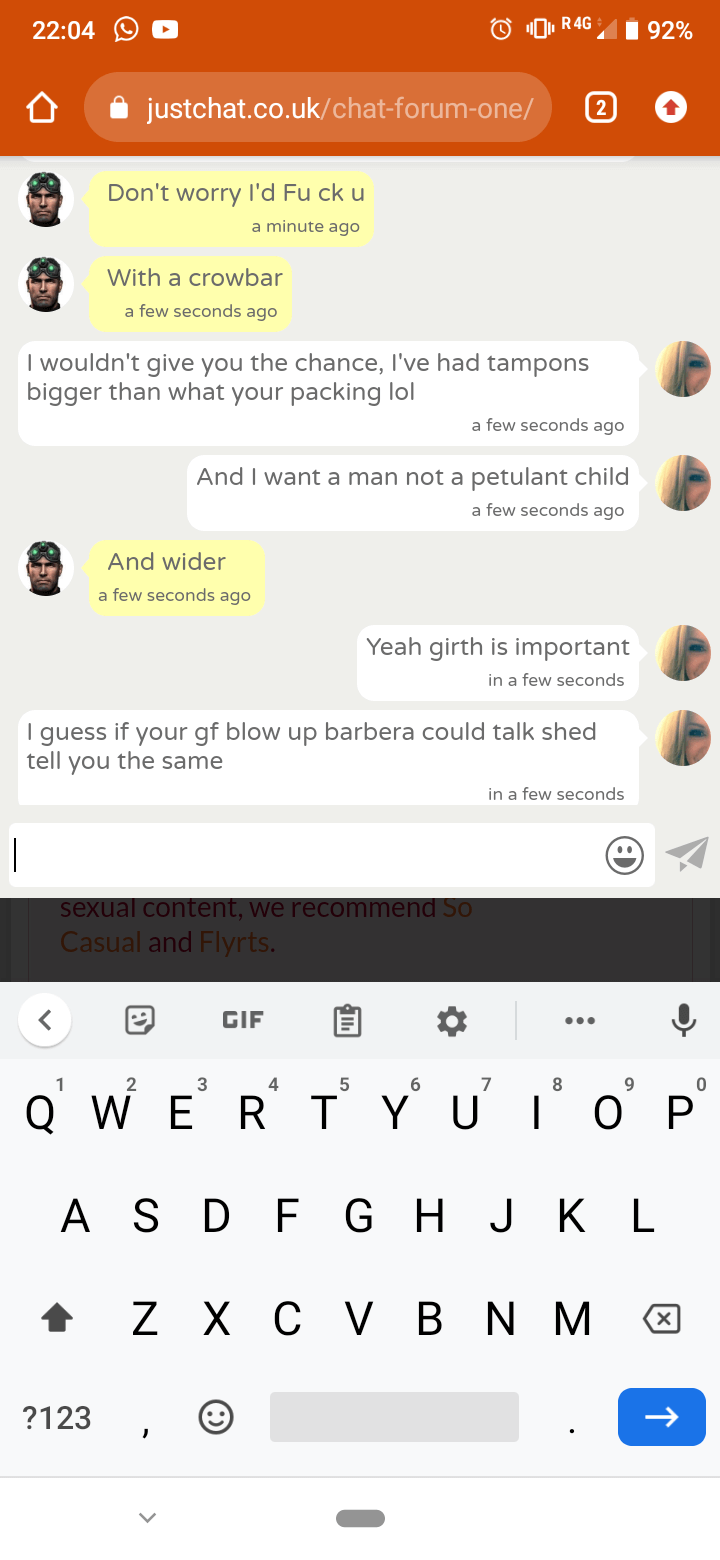This screenshot has height=1560, width=720.
Task: Open keyboard settings gear
Action: [452, 1020]
